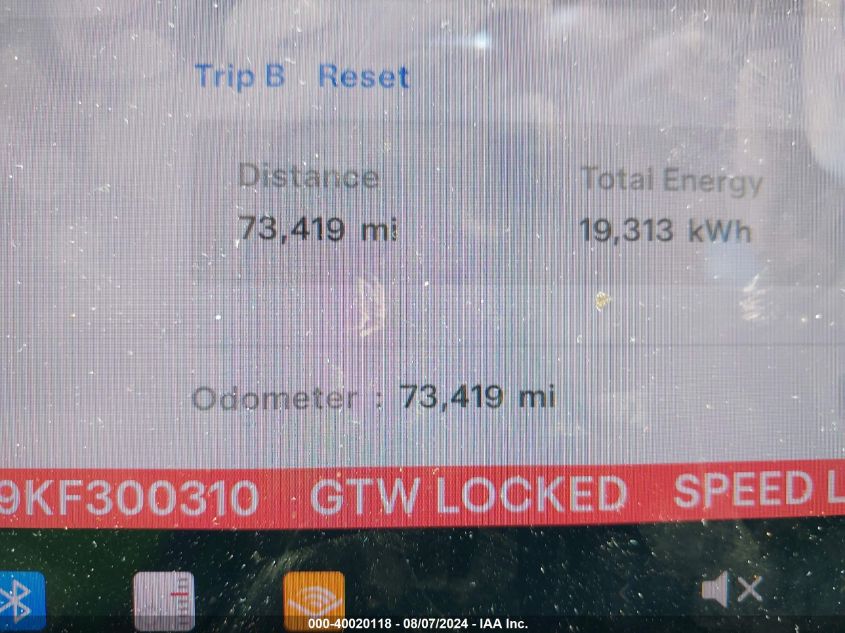The width and height of the screenshot is (845, 633).
Task: Open the Bluetooth app
Action: [x=20, y=602]
